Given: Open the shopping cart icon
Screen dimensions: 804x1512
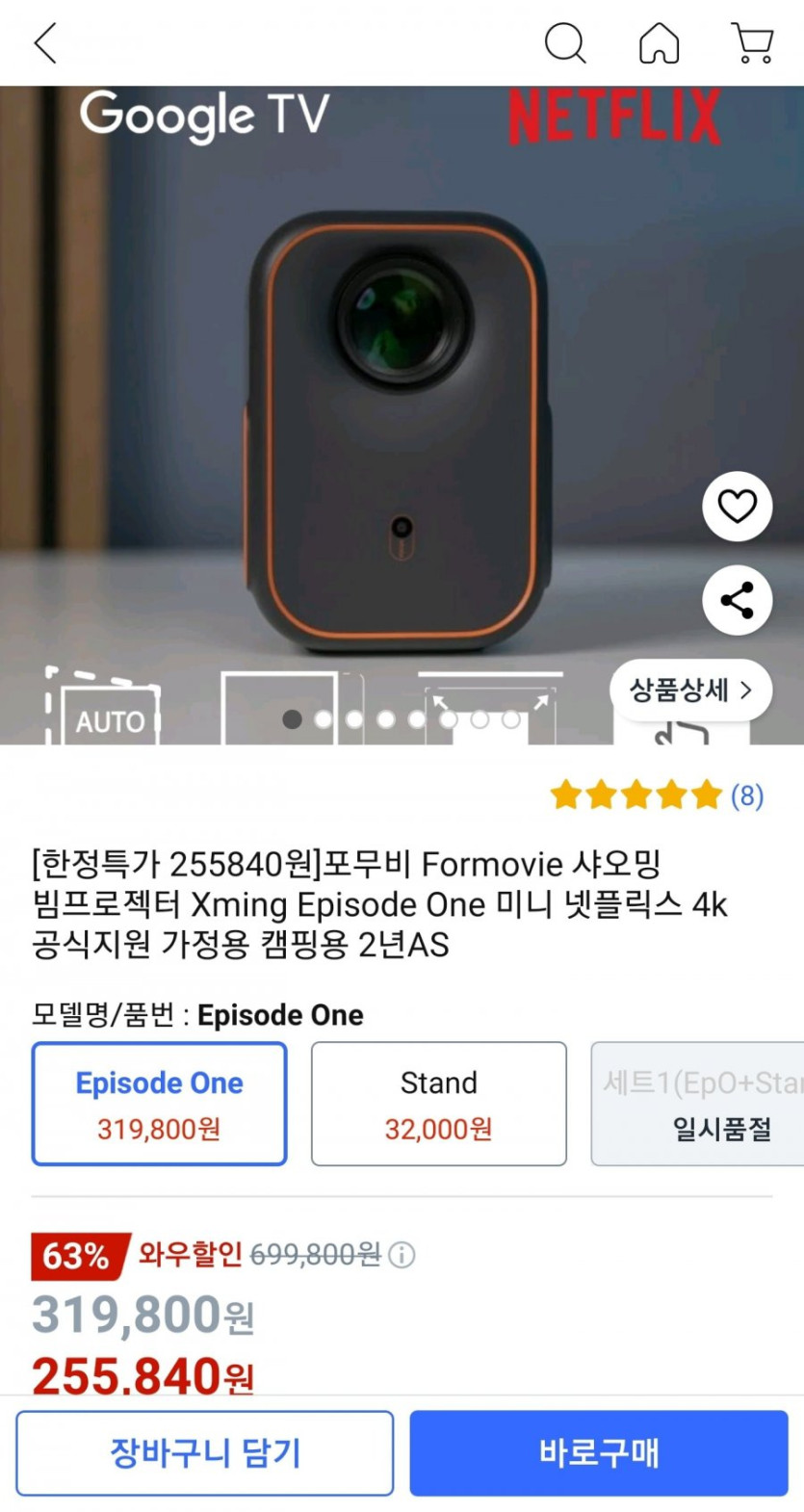Looking at the screenshot, I should pyautogui.click(x=753, y=43).
